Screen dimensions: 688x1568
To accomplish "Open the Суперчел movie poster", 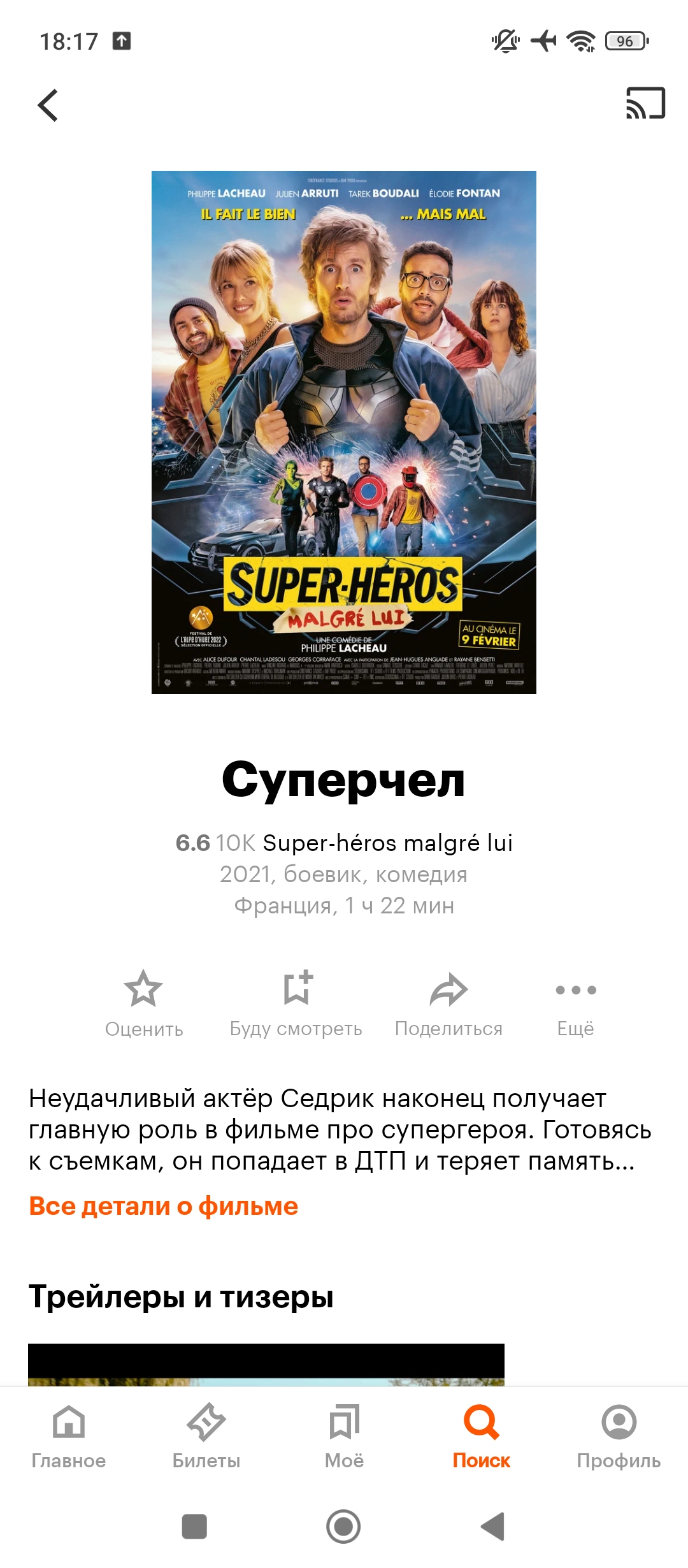I will [x=343, y=432].
